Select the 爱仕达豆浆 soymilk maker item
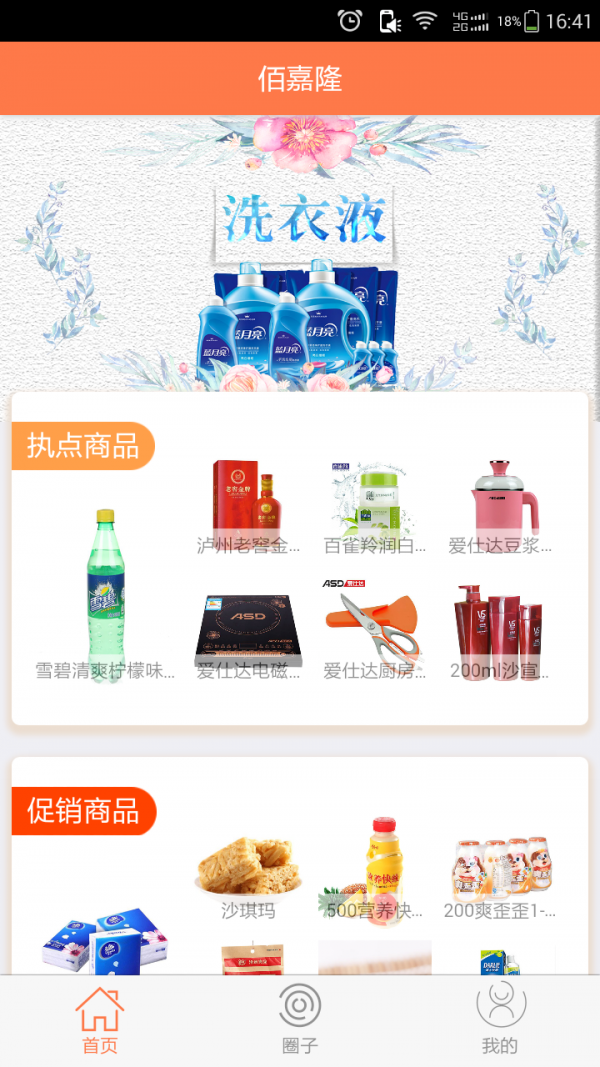 (x=500, y=505)
